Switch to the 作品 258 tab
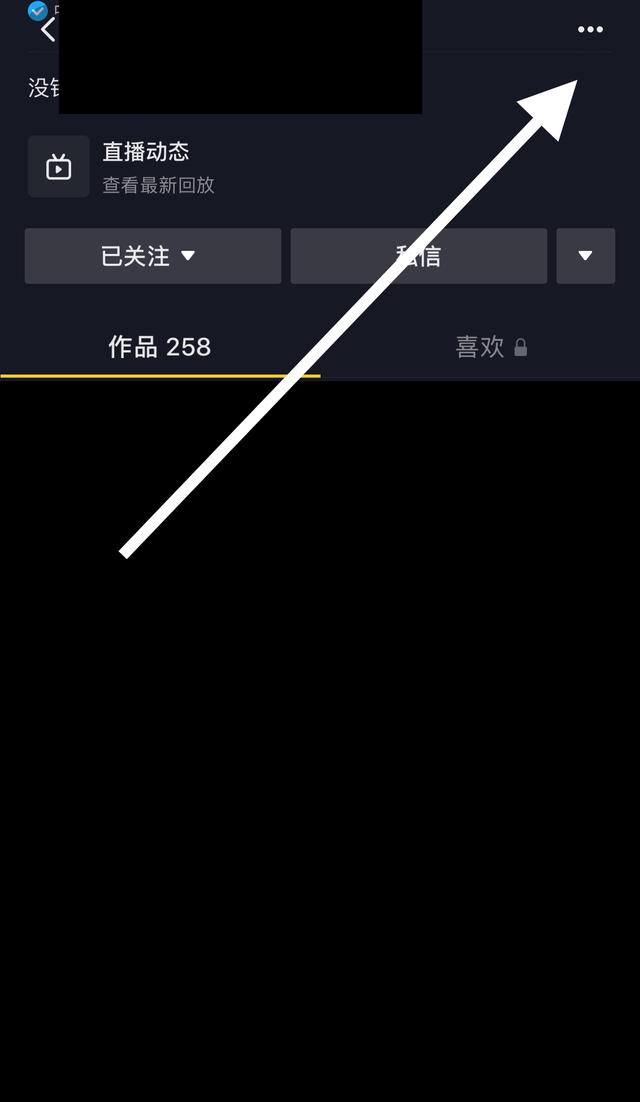 coord(160,347)
